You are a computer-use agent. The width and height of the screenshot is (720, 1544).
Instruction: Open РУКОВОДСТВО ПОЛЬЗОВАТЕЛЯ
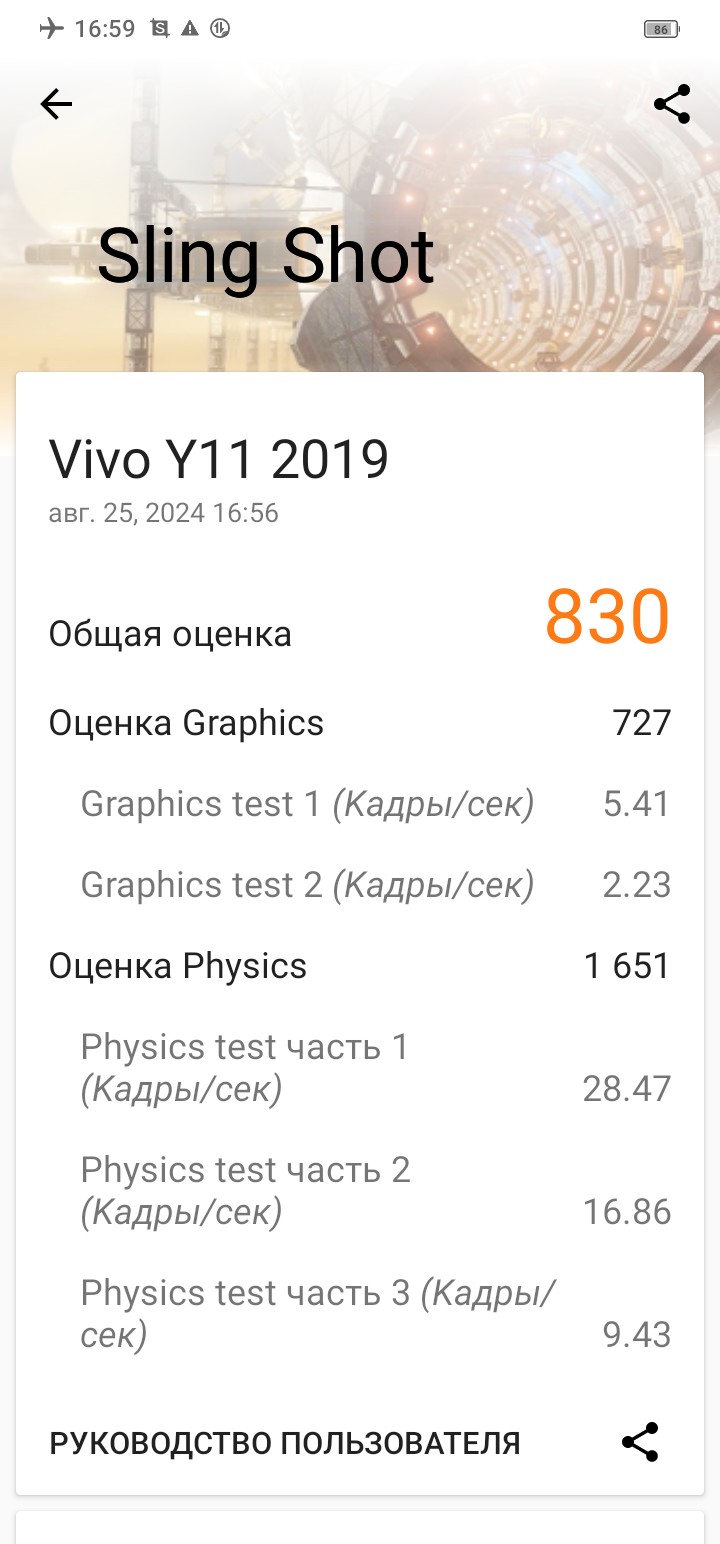pos(285,1443)
